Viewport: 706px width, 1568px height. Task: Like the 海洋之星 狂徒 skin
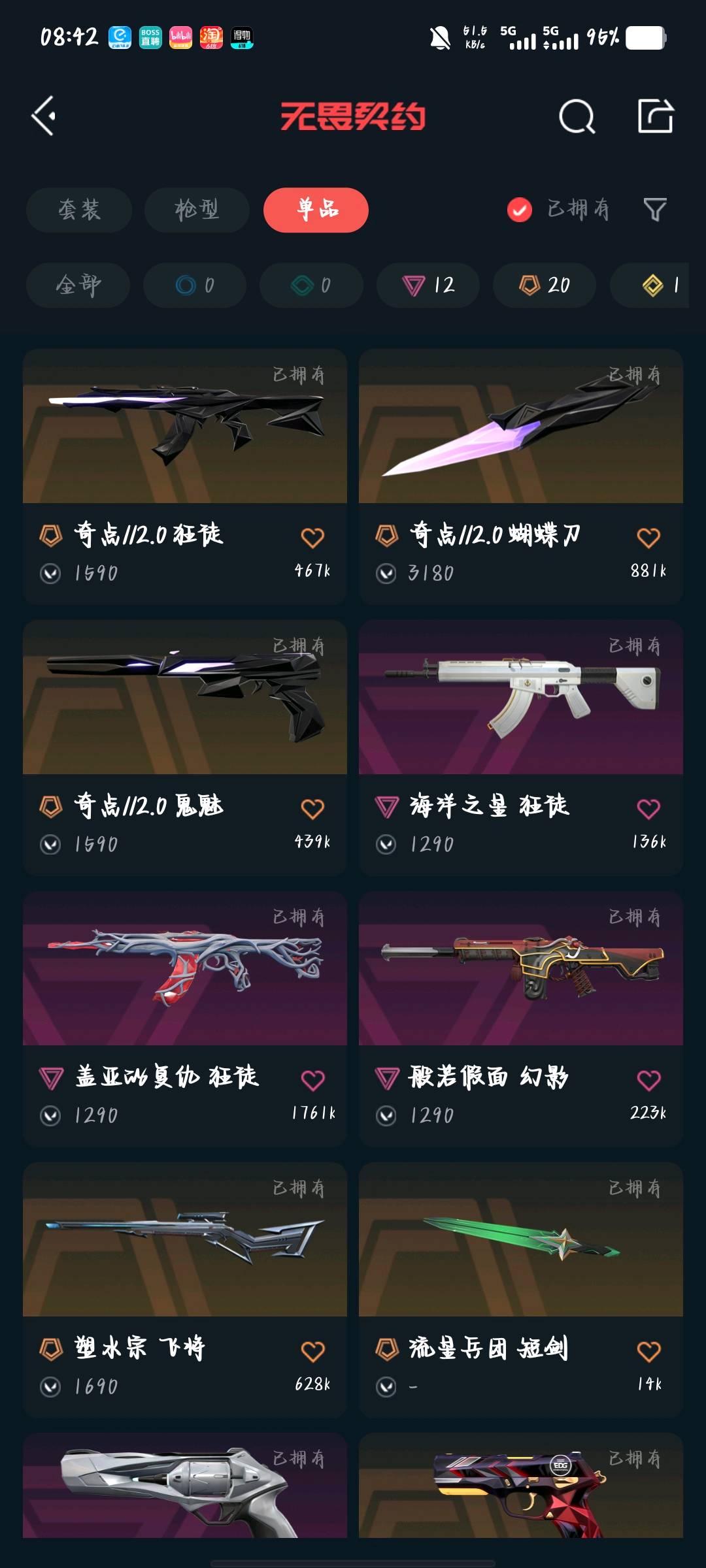[x=648, y=809]
